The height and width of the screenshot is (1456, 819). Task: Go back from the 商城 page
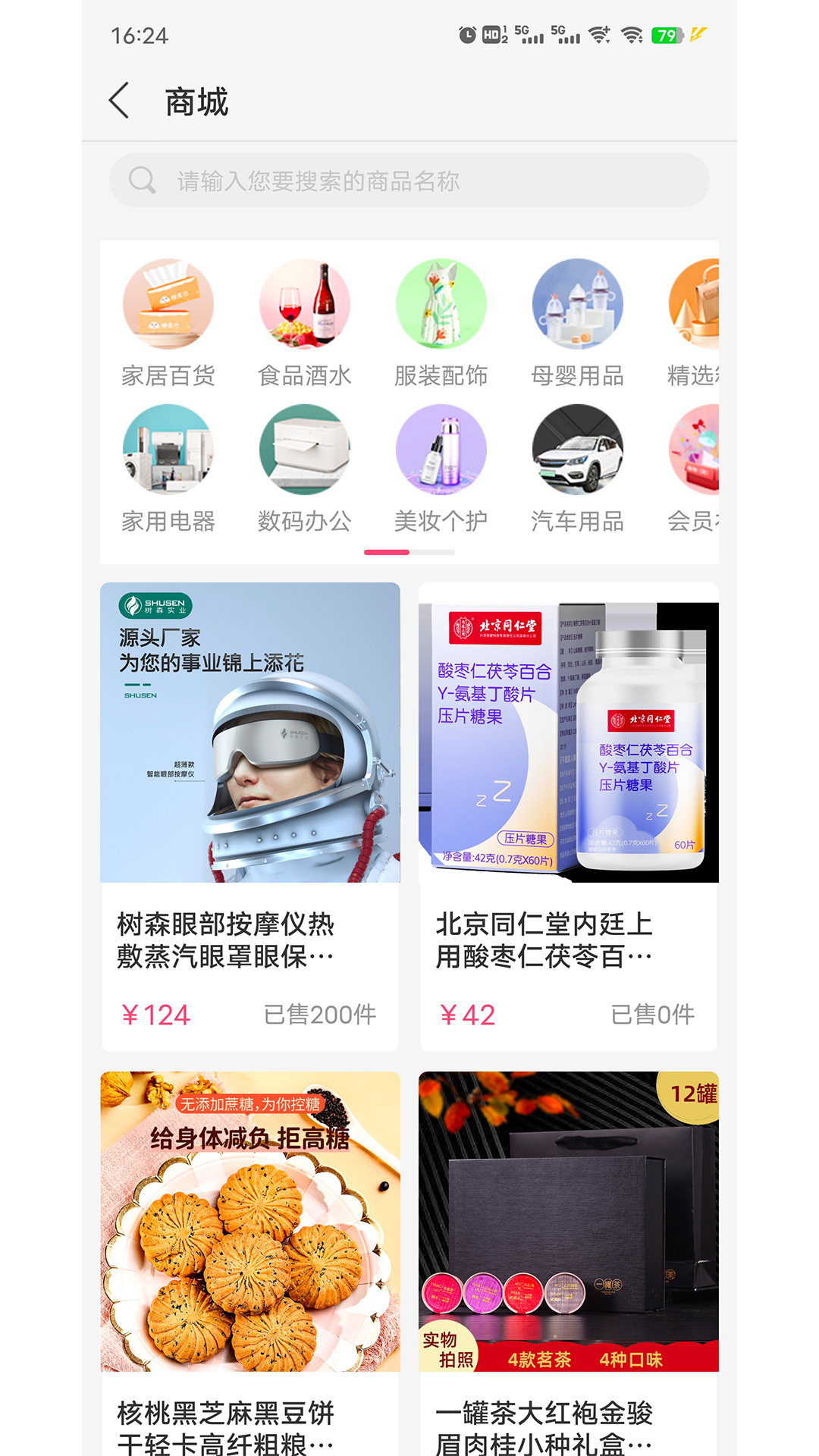tap(120, 101)
